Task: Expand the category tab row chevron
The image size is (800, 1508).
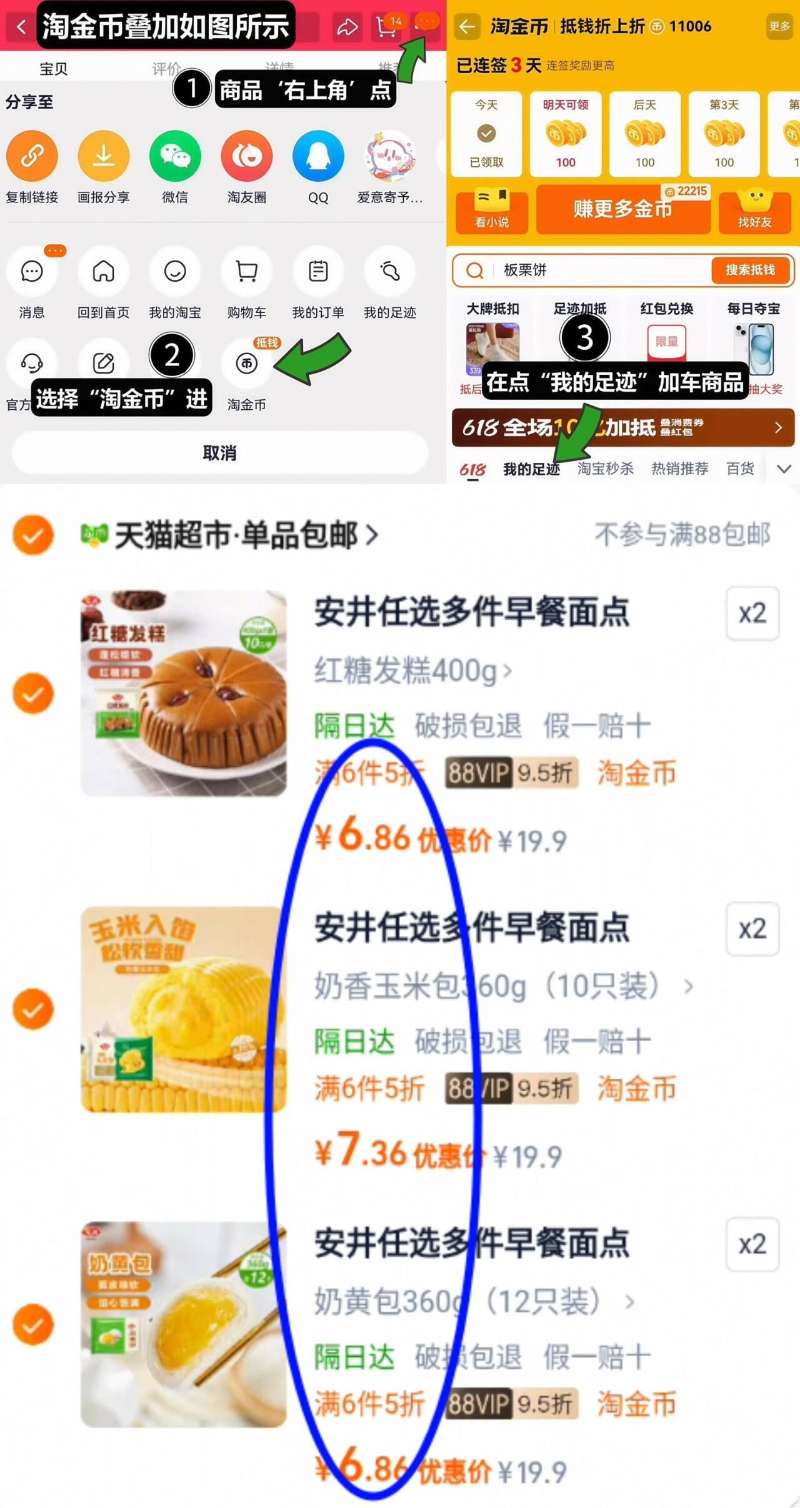Action: coord(784,467)
